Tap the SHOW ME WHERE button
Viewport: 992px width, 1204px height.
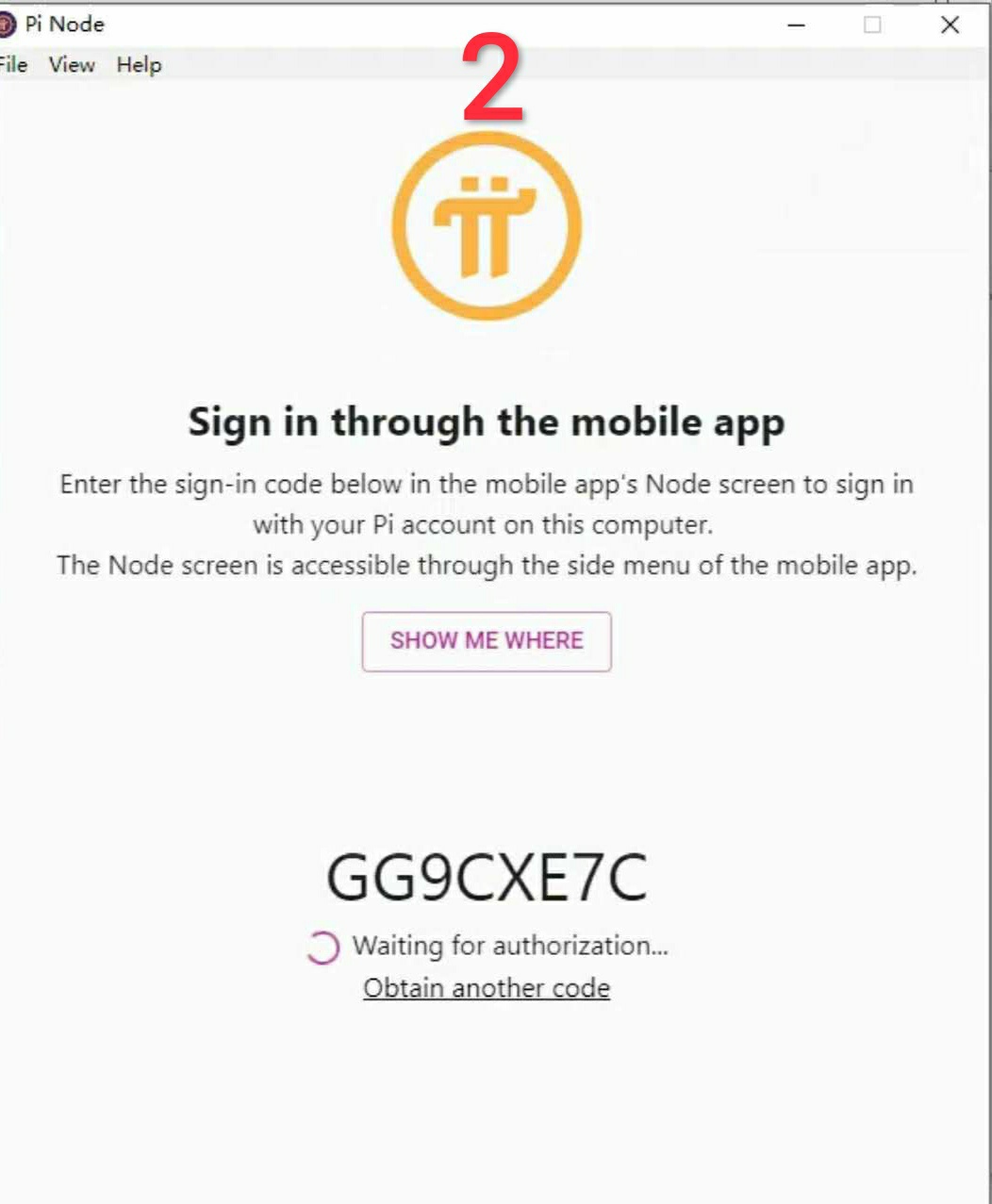pyautogui.click(x=487, y=641)
